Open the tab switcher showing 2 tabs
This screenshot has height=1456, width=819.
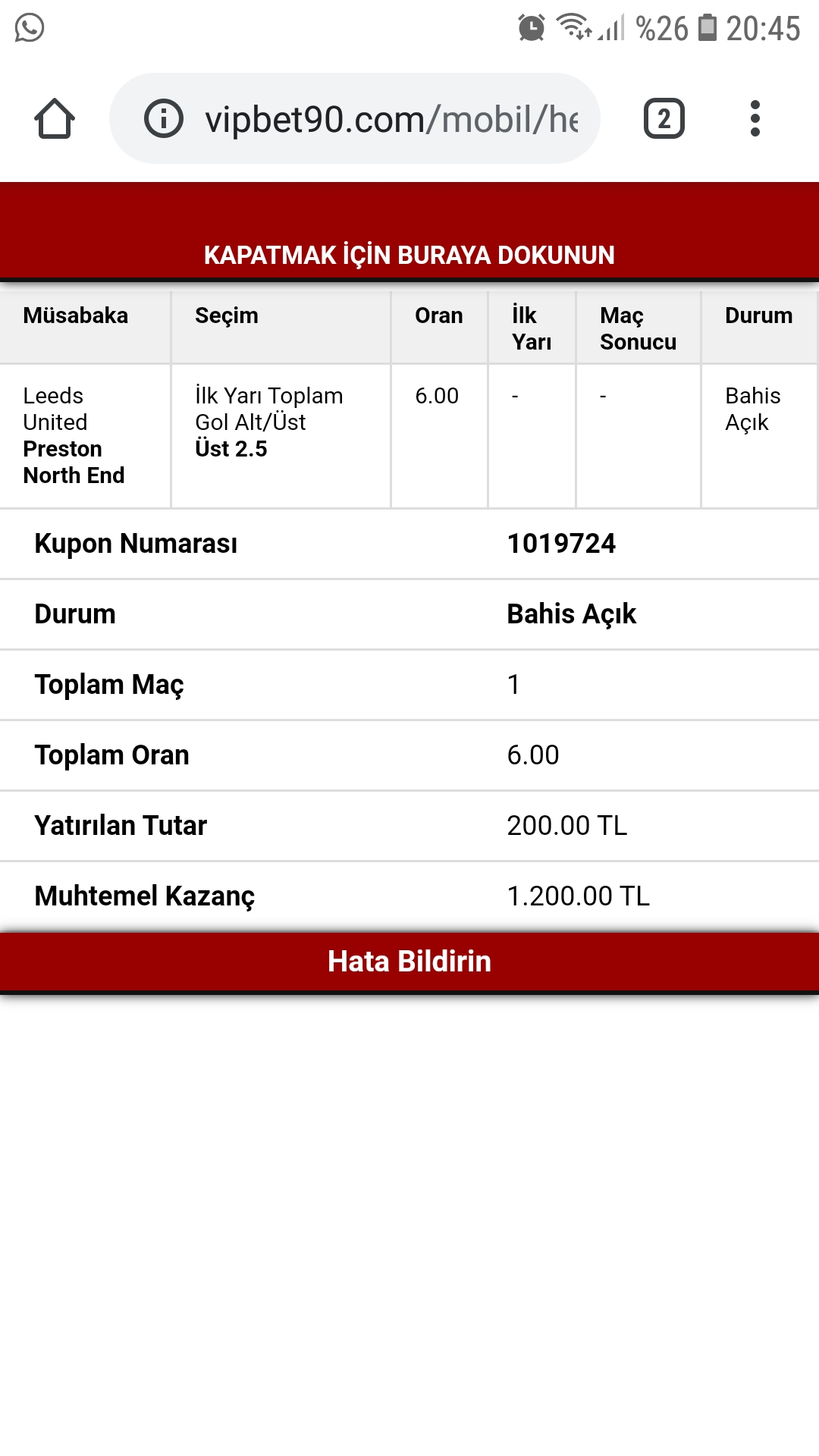tap(664, 119)
